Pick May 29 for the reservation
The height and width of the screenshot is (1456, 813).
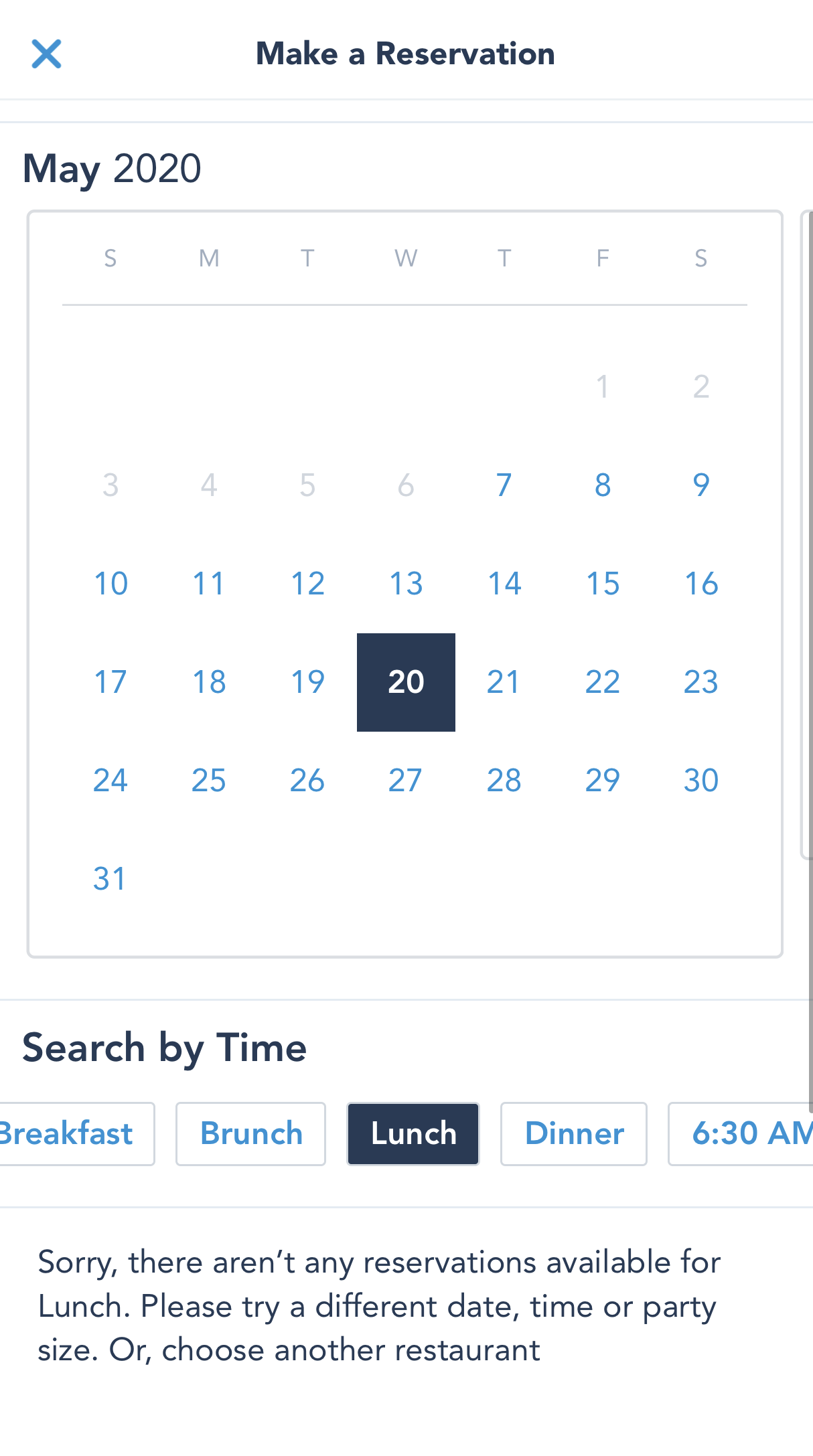pos(602,780)
